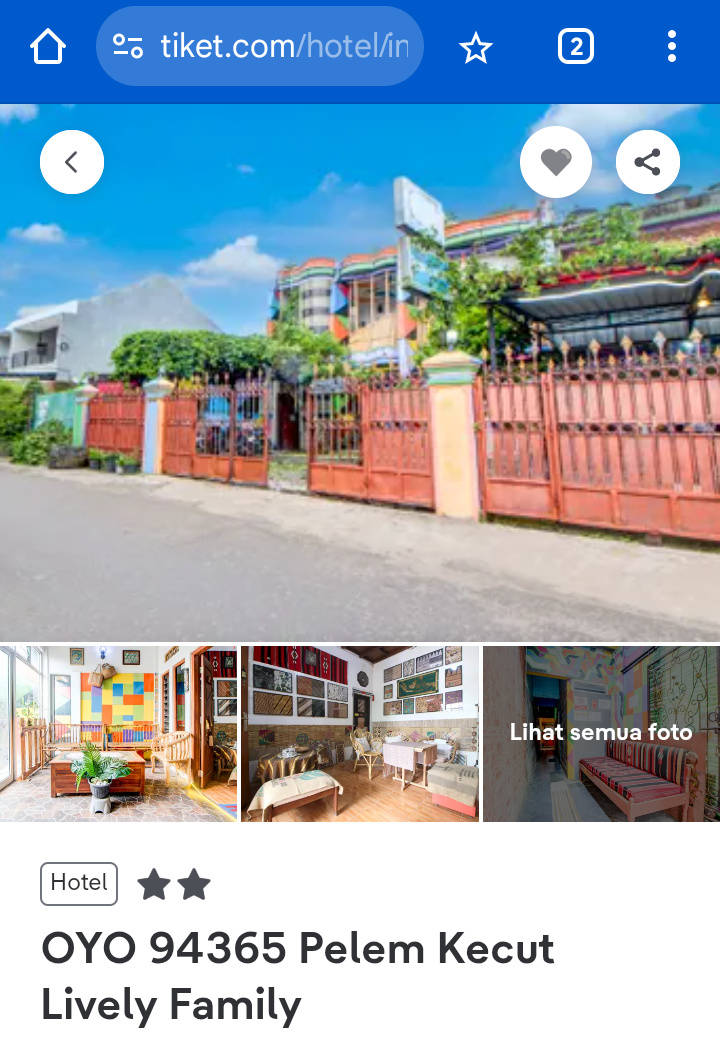Save this hotel with the heart icon
This screenshot has width=720, height=1037.
click(556, 162)
